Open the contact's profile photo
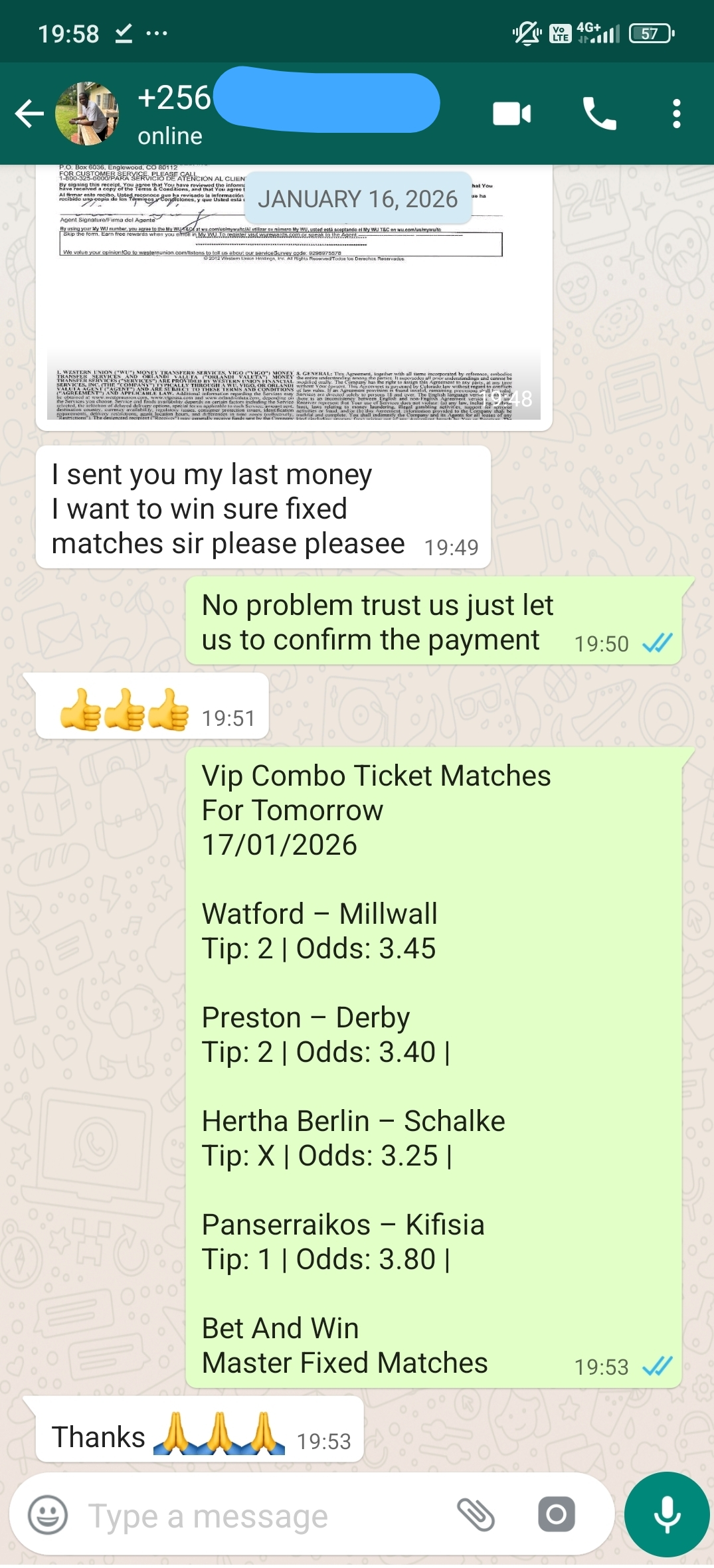Viewport: 714px width, 1568px height. [86, 114]
